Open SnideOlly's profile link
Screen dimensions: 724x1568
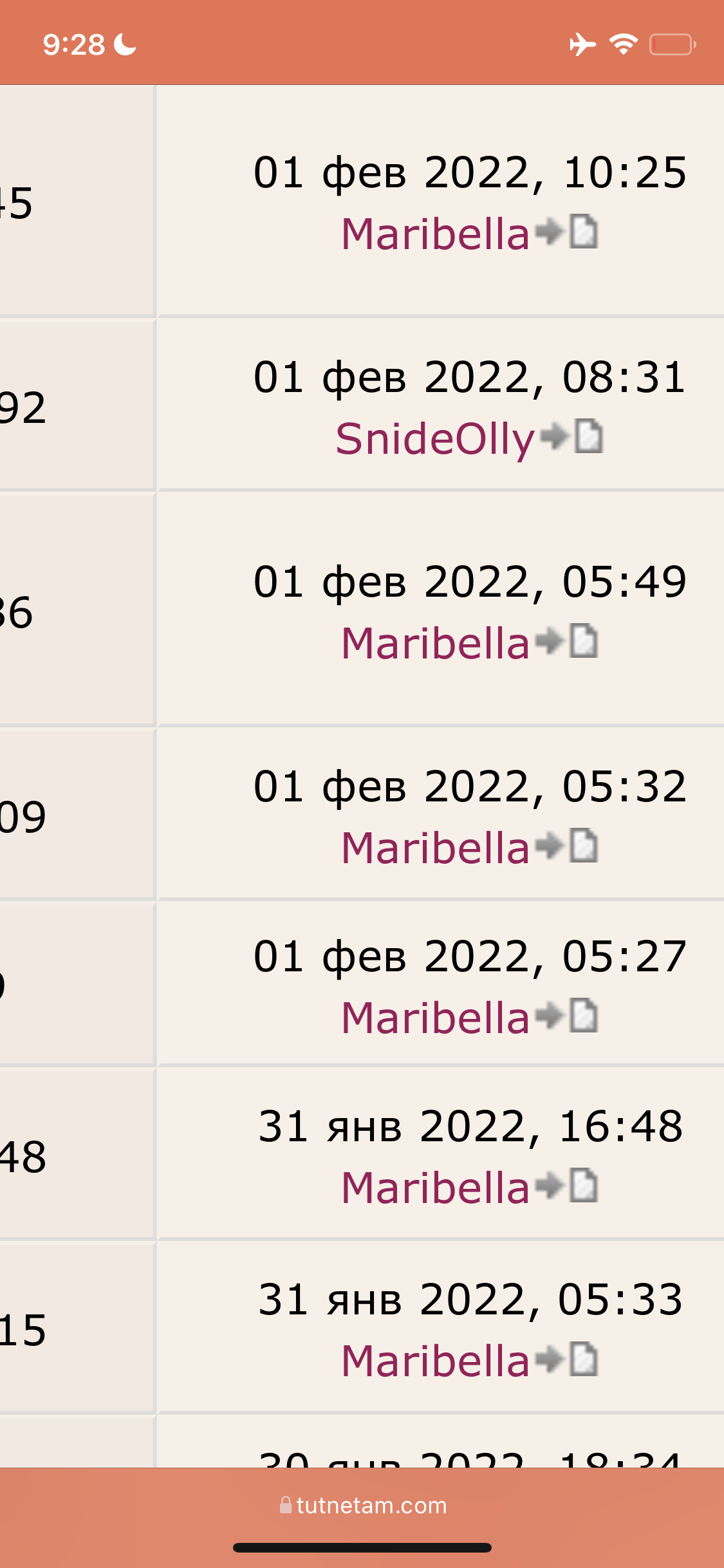pyautogui.click(x=434, y=438)
